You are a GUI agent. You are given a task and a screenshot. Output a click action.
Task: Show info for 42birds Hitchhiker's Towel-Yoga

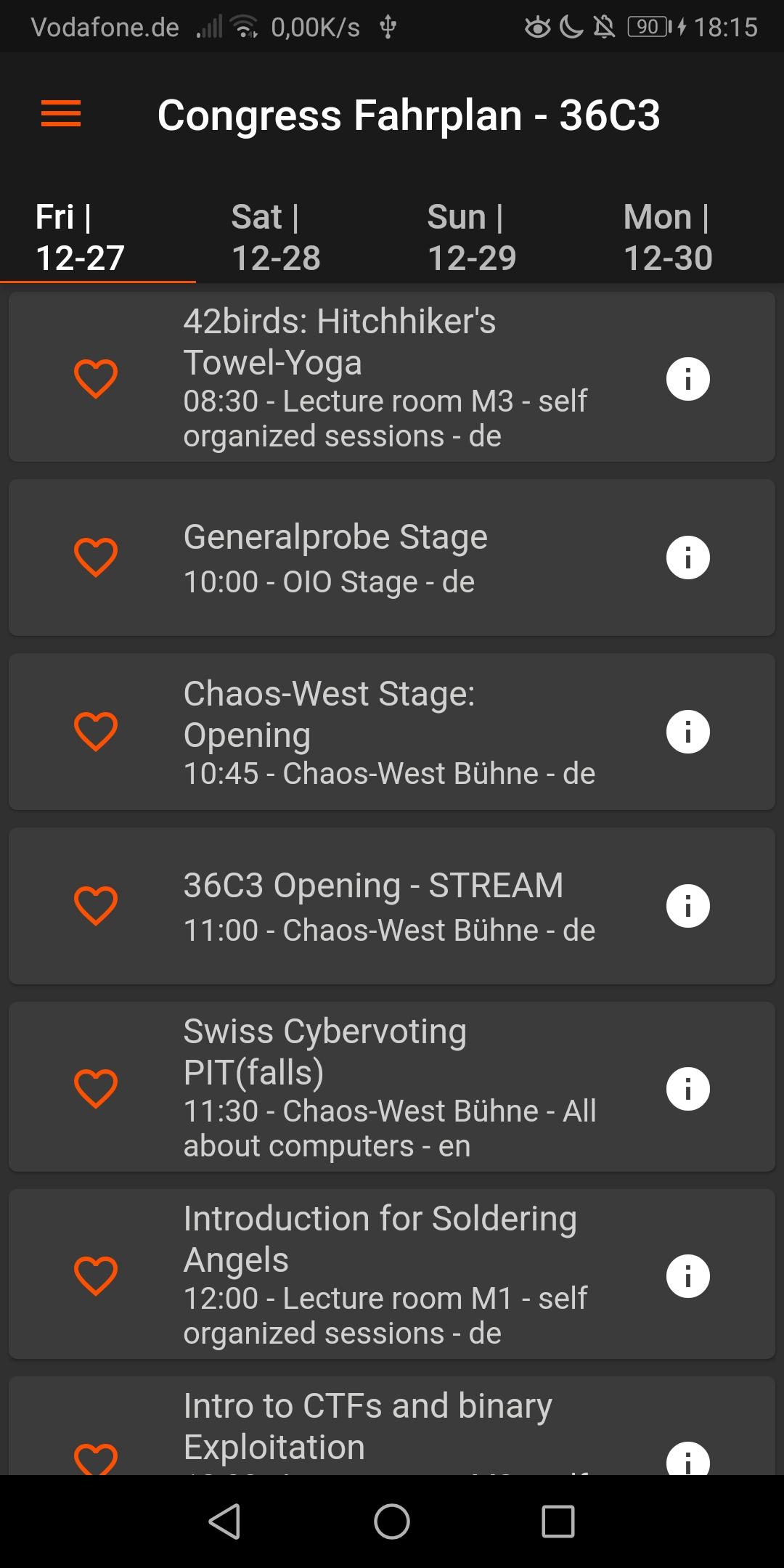[687, 378]
